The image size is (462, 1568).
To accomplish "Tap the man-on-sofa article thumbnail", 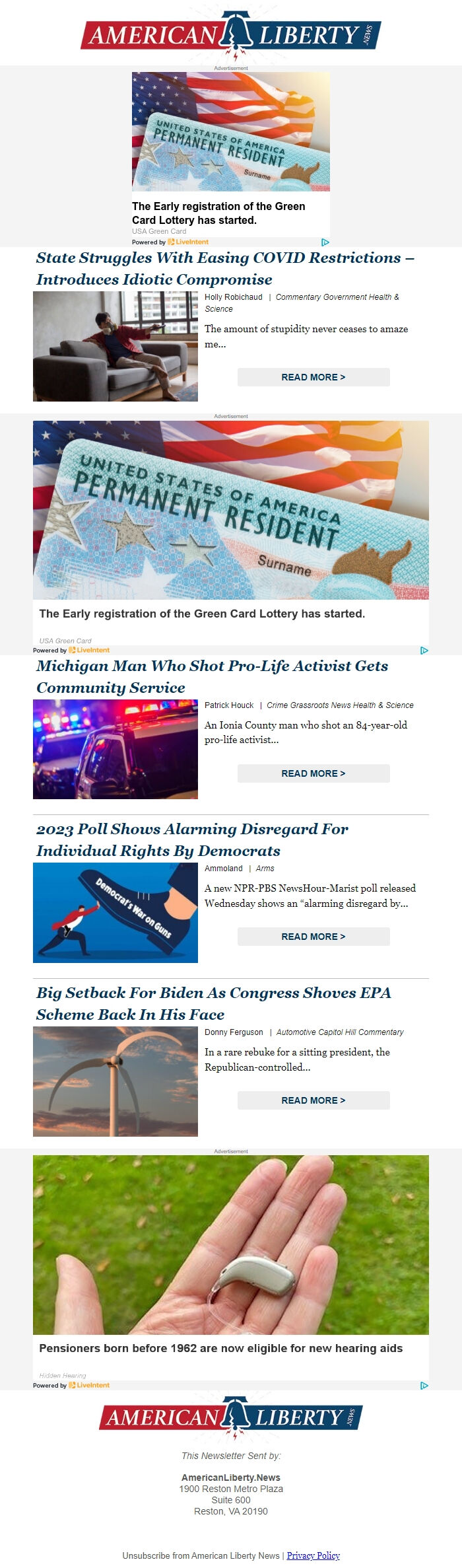I will click(x=115, y=346).
